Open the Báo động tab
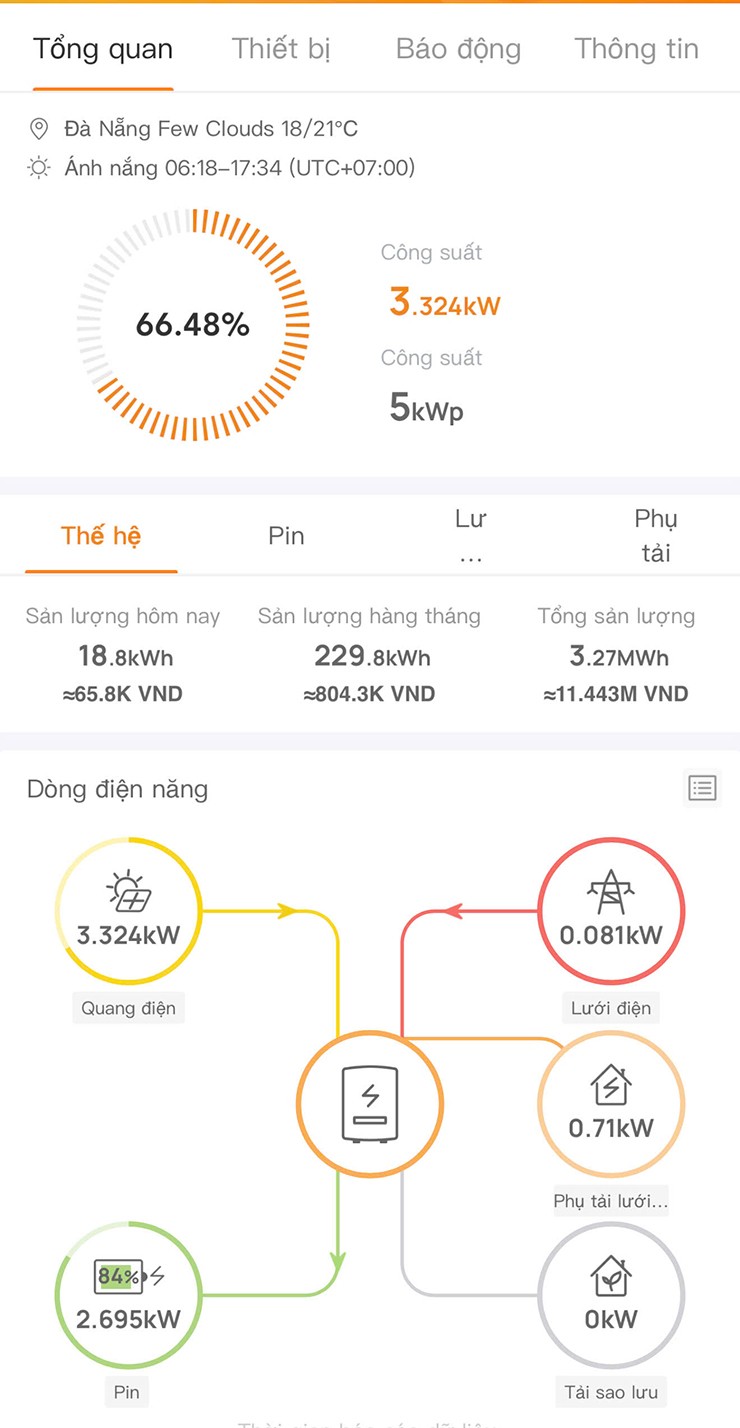This screenshot has width=740, height=1428. [x=458, y=49]
